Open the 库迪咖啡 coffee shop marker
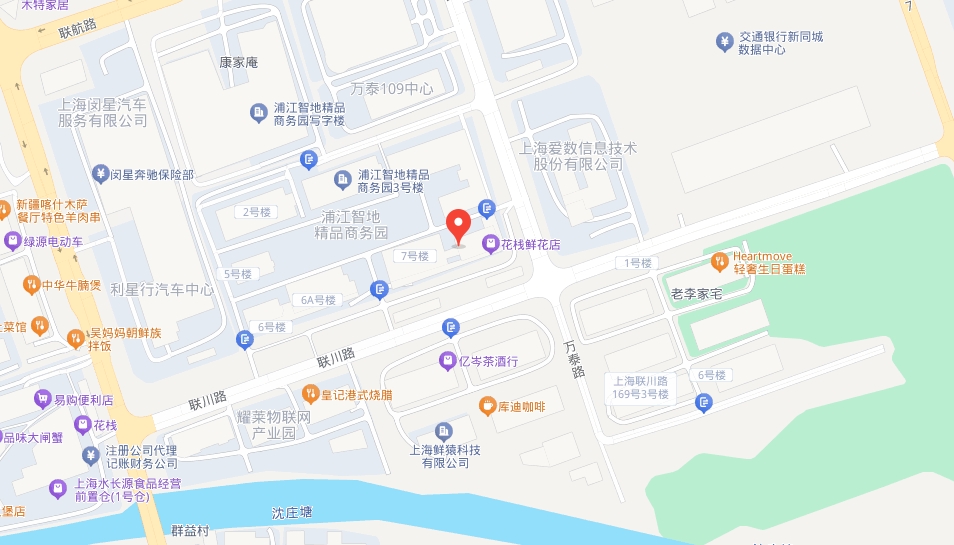 [x=484, y=407]
